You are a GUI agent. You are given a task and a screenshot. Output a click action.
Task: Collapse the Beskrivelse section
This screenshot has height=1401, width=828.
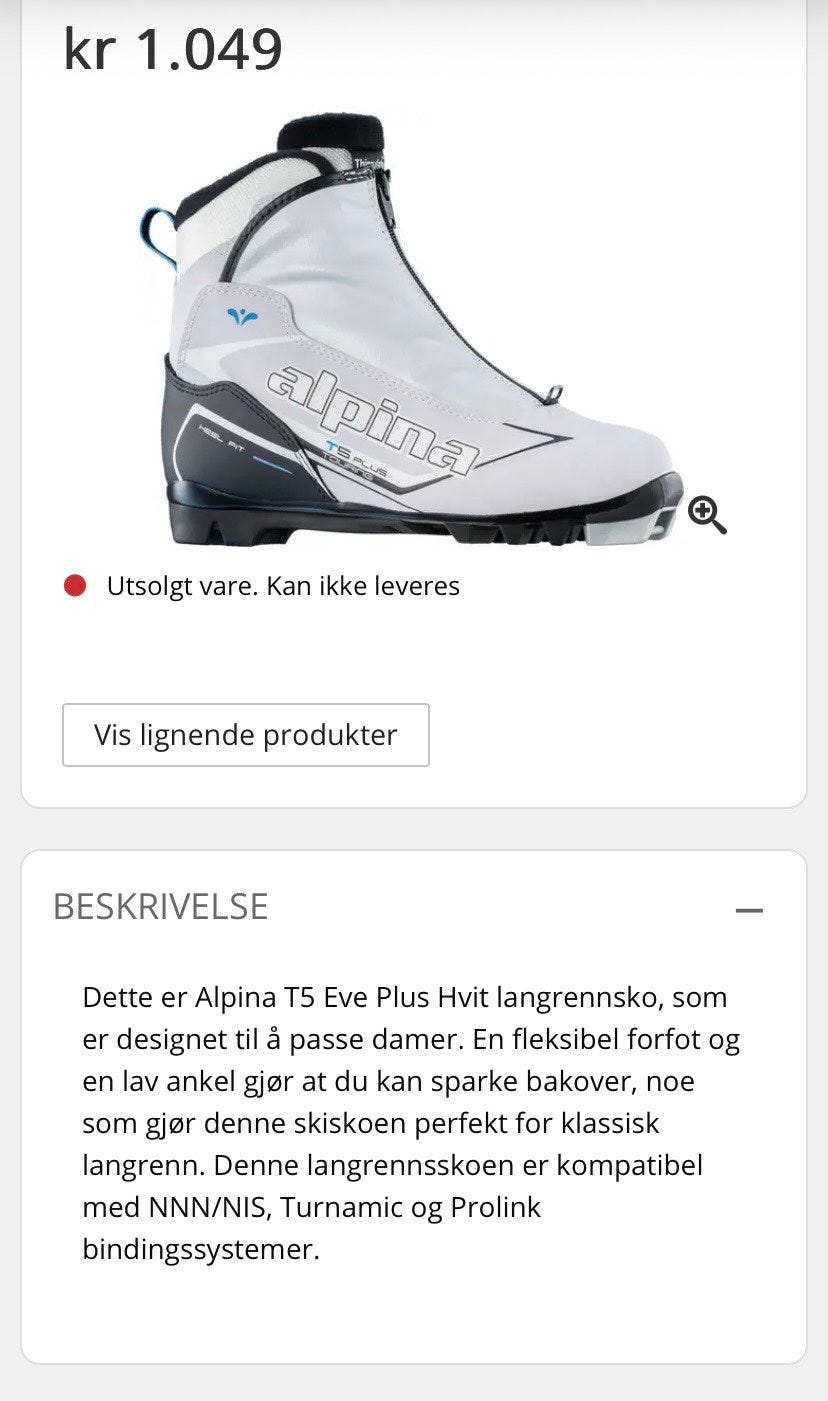point(749,910)
